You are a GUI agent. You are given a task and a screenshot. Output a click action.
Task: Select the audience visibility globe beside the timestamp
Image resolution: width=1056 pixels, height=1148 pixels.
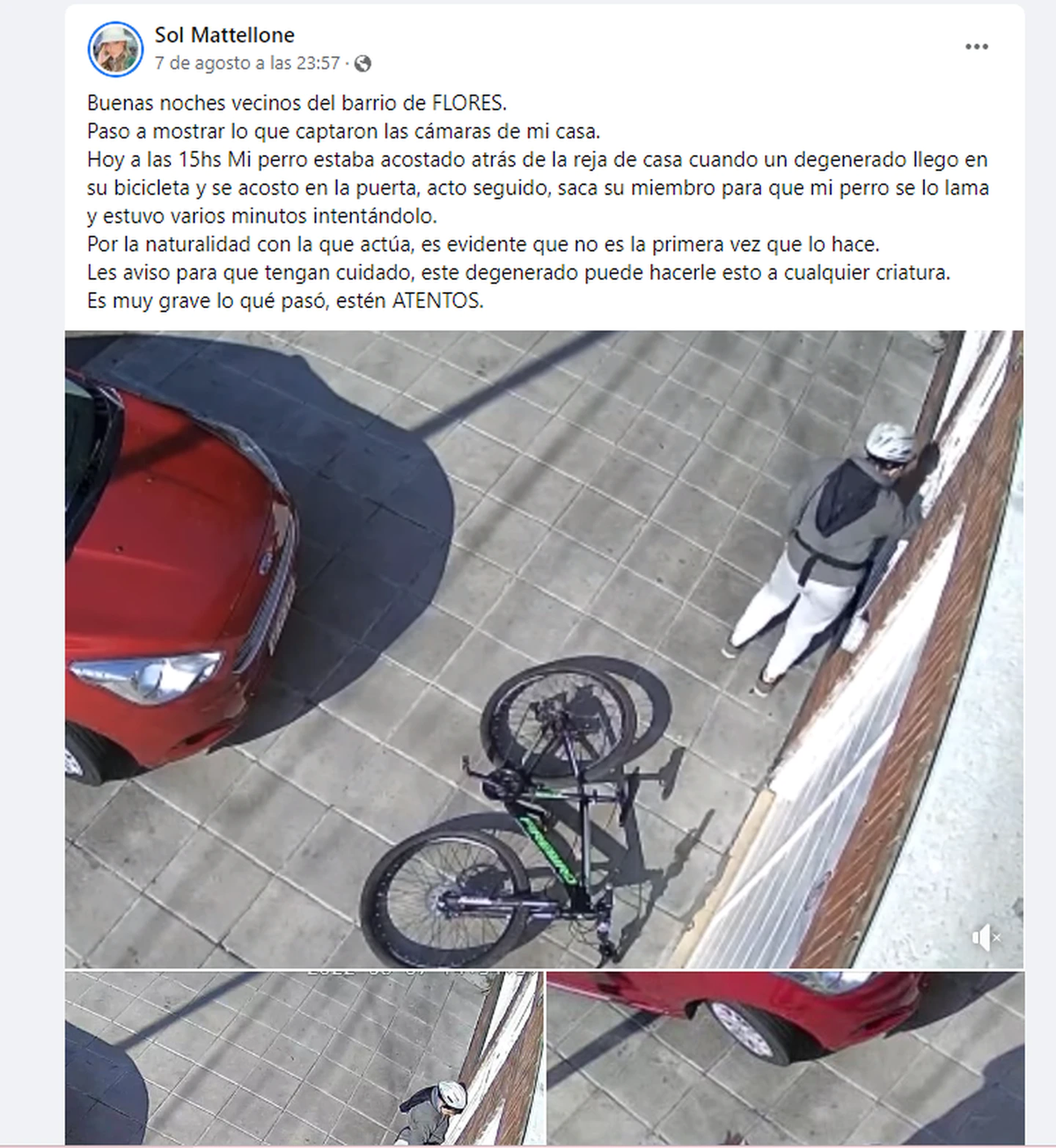pos(363,63)
